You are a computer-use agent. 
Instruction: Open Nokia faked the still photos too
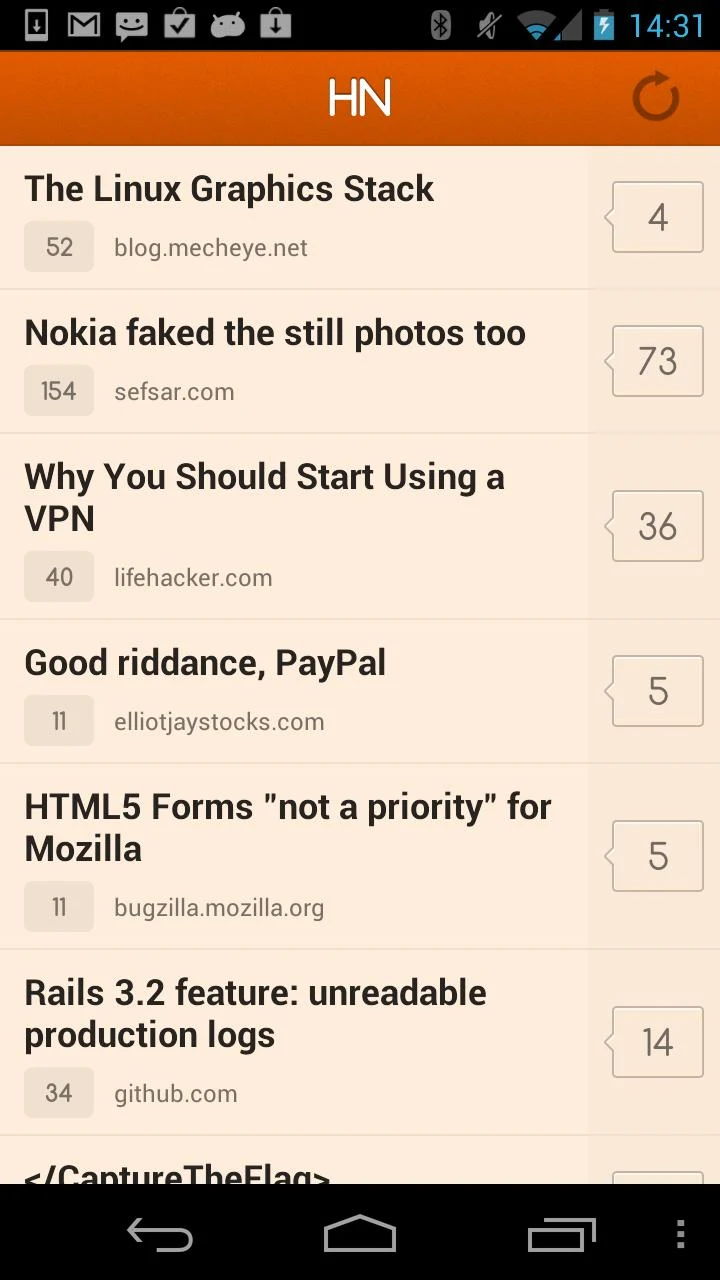[x=294, y=361]
